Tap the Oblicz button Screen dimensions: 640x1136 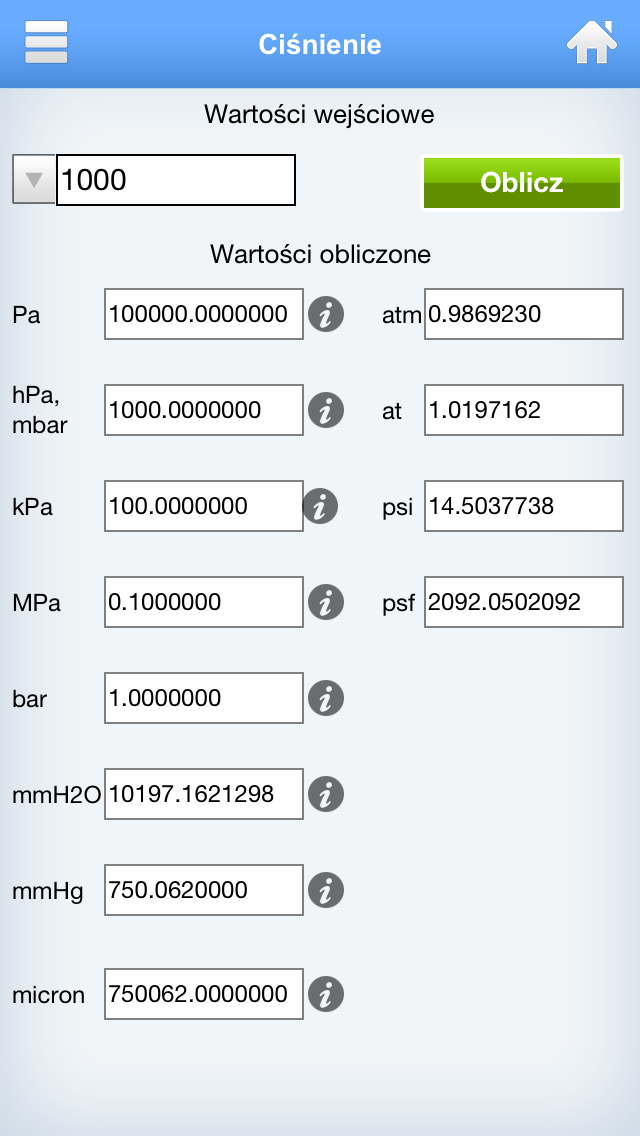click(522, 183)
